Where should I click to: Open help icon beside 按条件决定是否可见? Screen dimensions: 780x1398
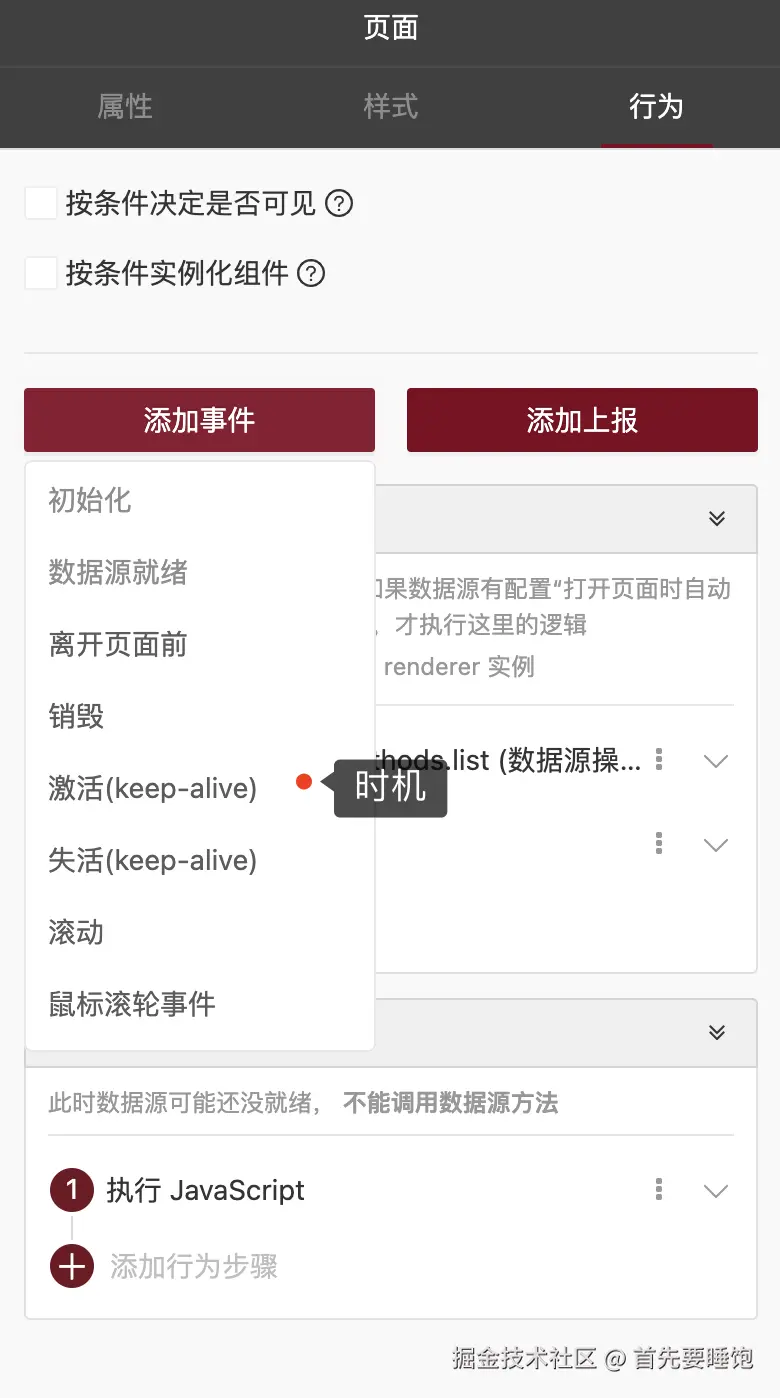click(339, 204)
